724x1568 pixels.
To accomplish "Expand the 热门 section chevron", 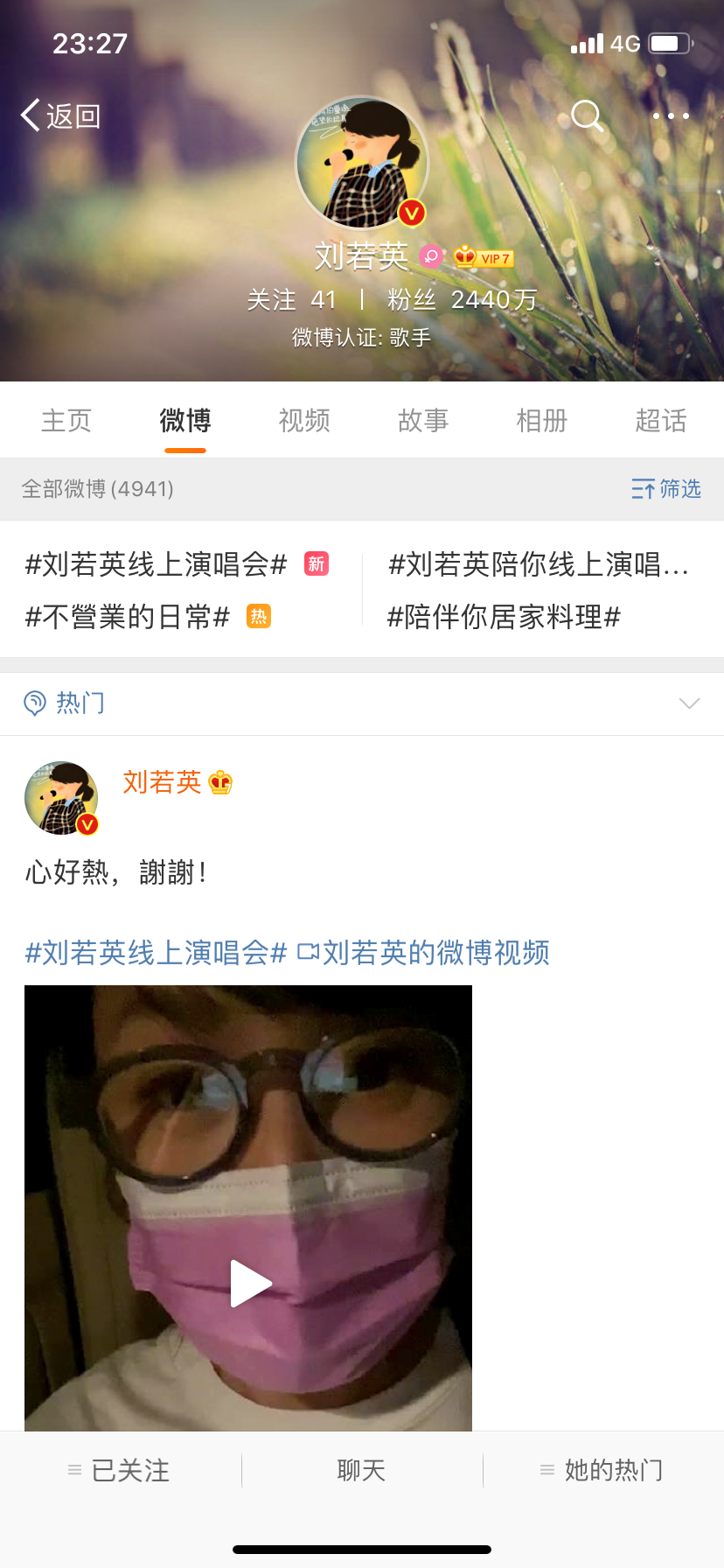I will [689, 703].
